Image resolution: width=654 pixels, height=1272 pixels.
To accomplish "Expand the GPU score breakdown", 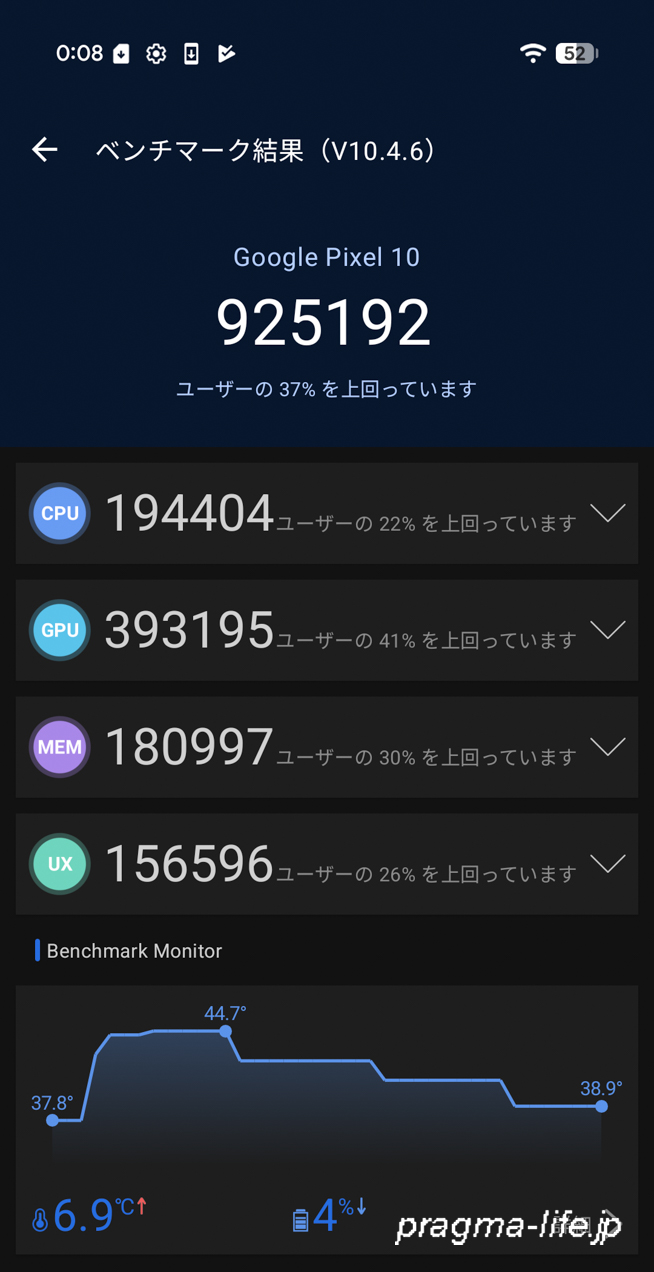I will click(x=607, y=630).
